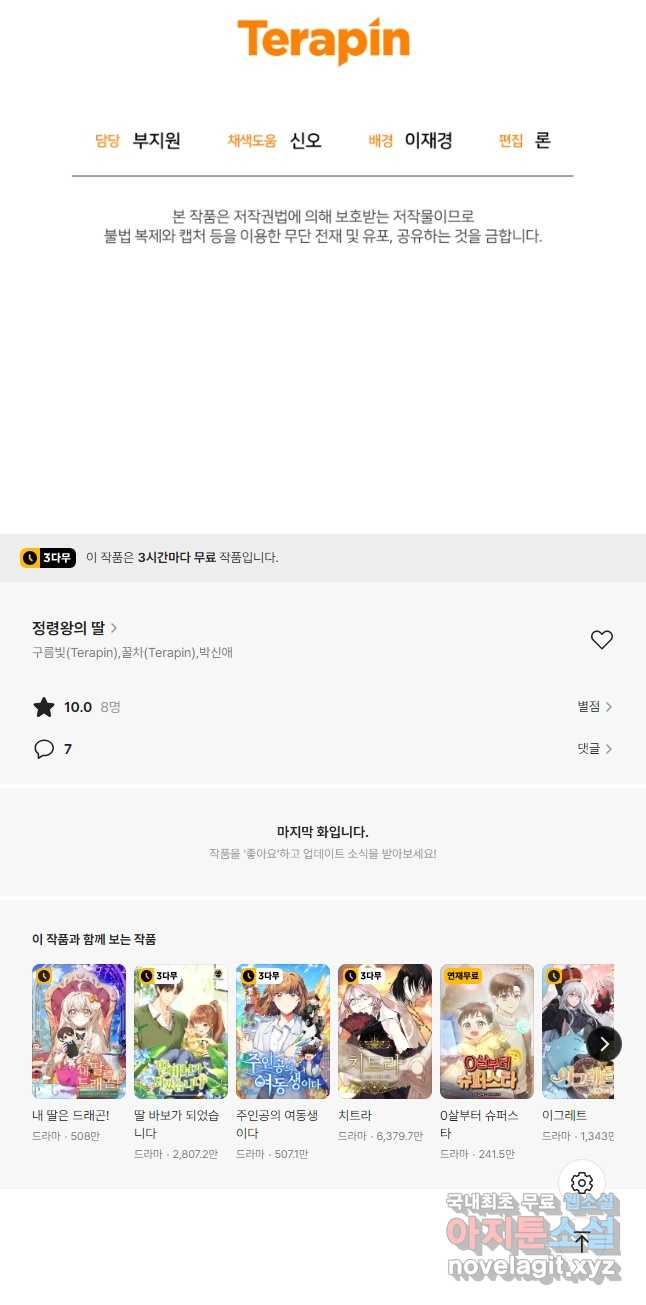Open the 정령왕의 딸 series title link
The height and width of the screenshot is (1305, 646).
point(75,628)
